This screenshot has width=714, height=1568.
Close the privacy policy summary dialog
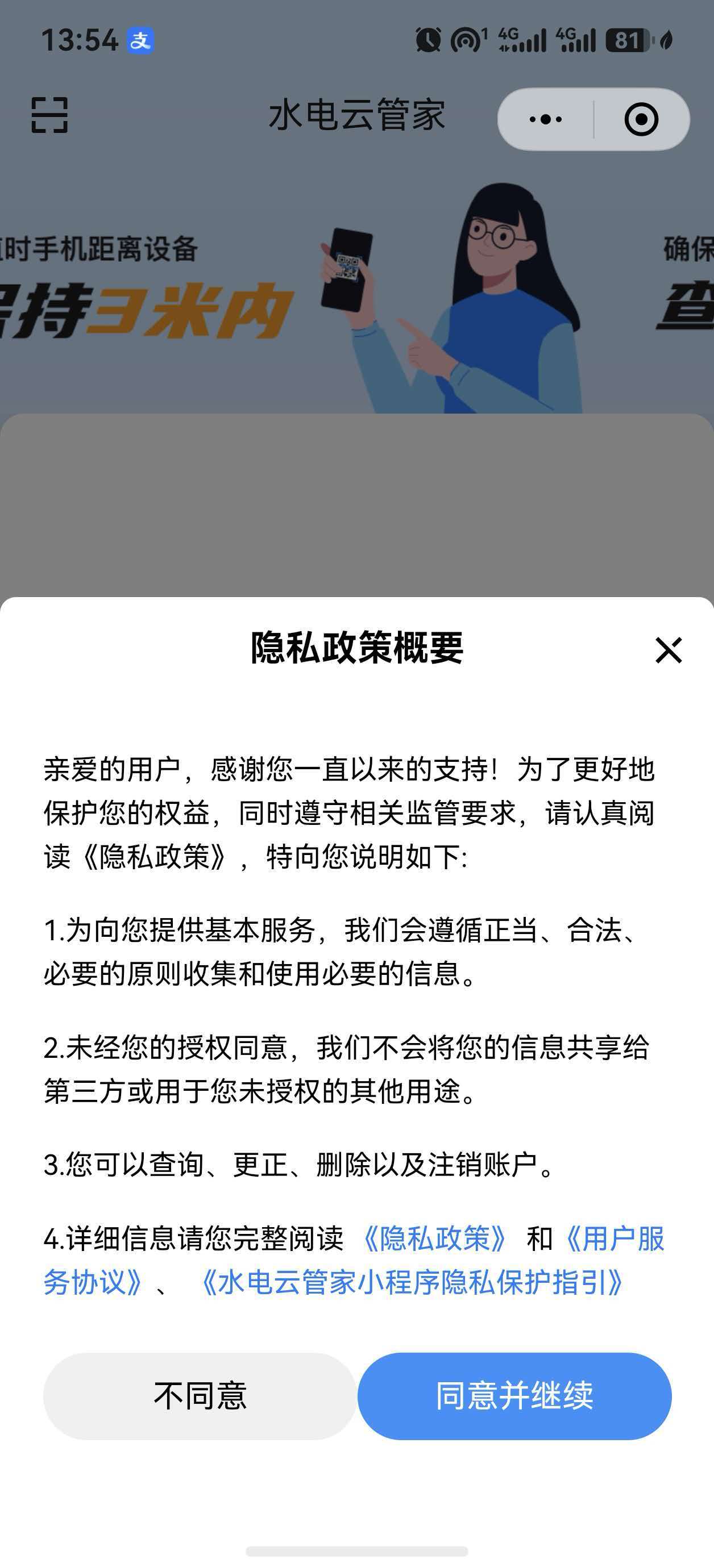(x=669, y=650)
